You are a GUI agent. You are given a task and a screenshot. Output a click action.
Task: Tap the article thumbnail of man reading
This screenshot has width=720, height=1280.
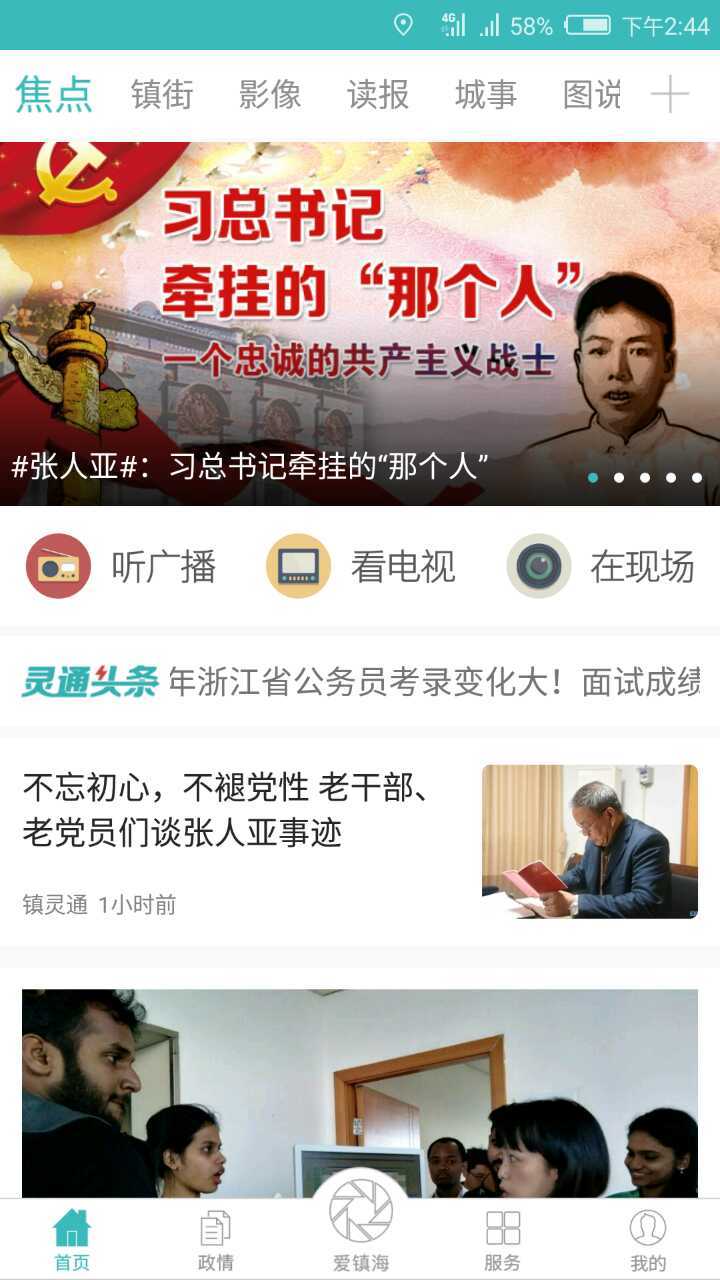point(590,840)
